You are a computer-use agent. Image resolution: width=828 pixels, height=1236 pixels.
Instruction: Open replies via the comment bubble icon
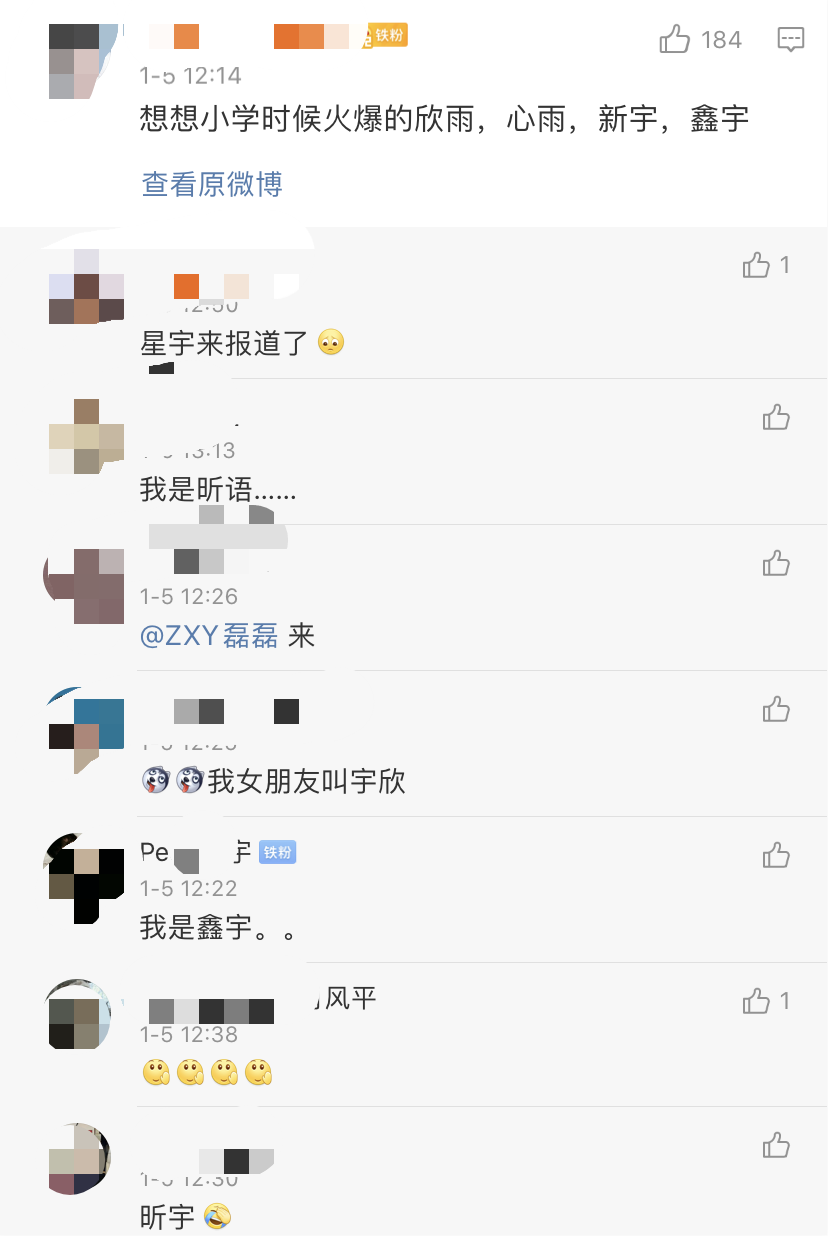point(790,40)
